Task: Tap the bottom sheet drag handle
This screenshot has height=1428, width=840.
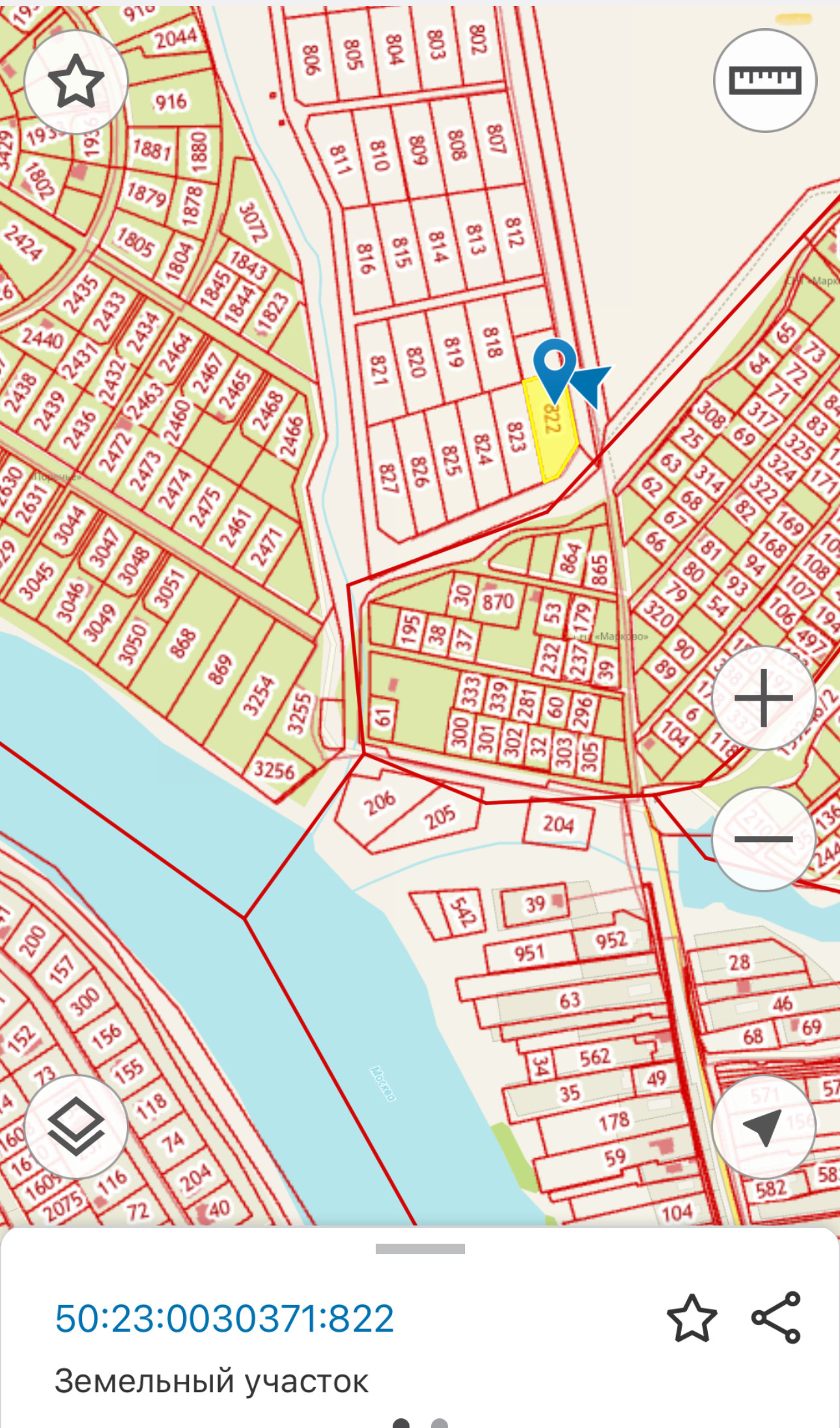Action: pyautogui.click(x=420, y=1249)
